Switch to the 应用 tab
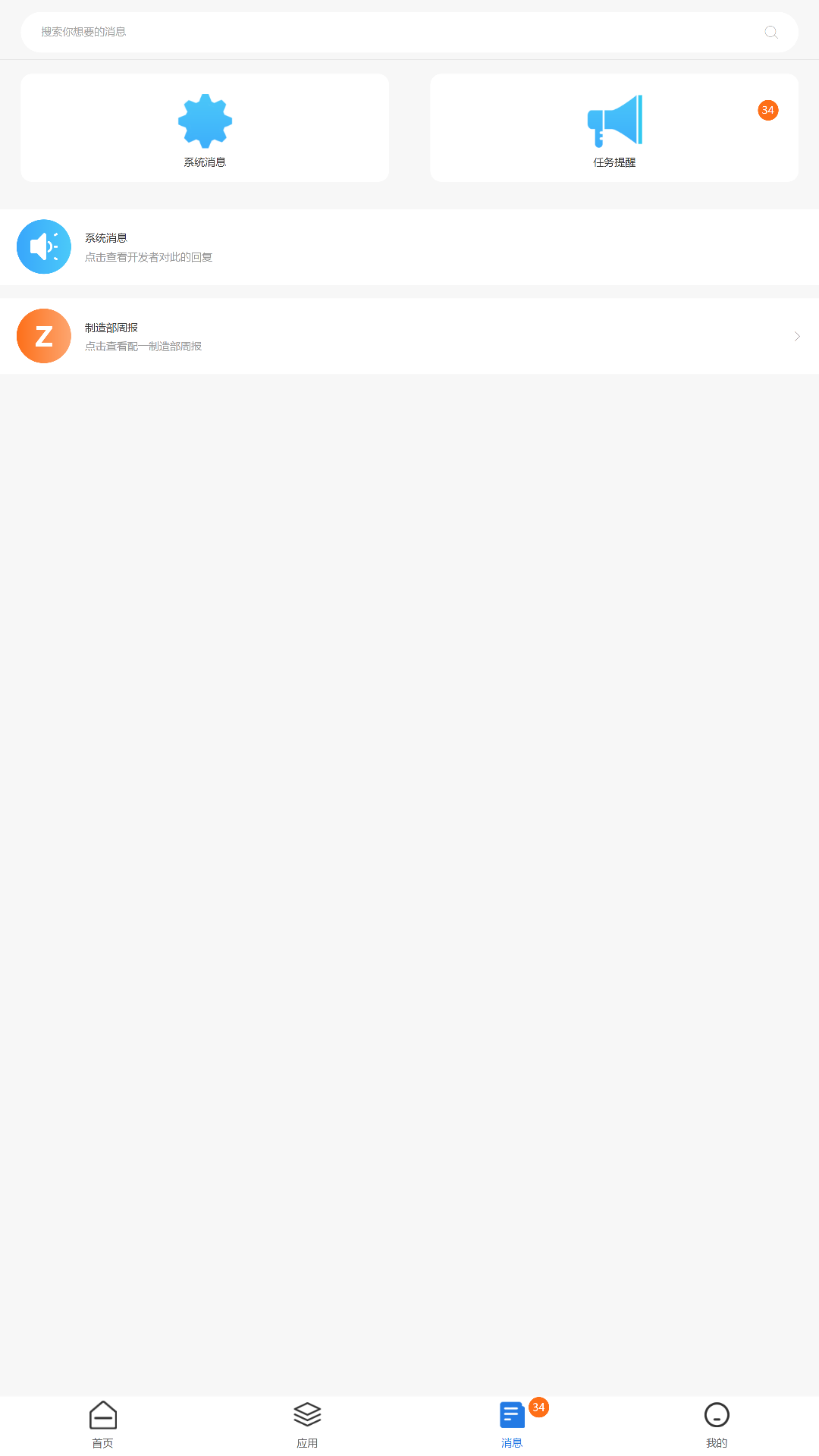 coord(307,1425)
